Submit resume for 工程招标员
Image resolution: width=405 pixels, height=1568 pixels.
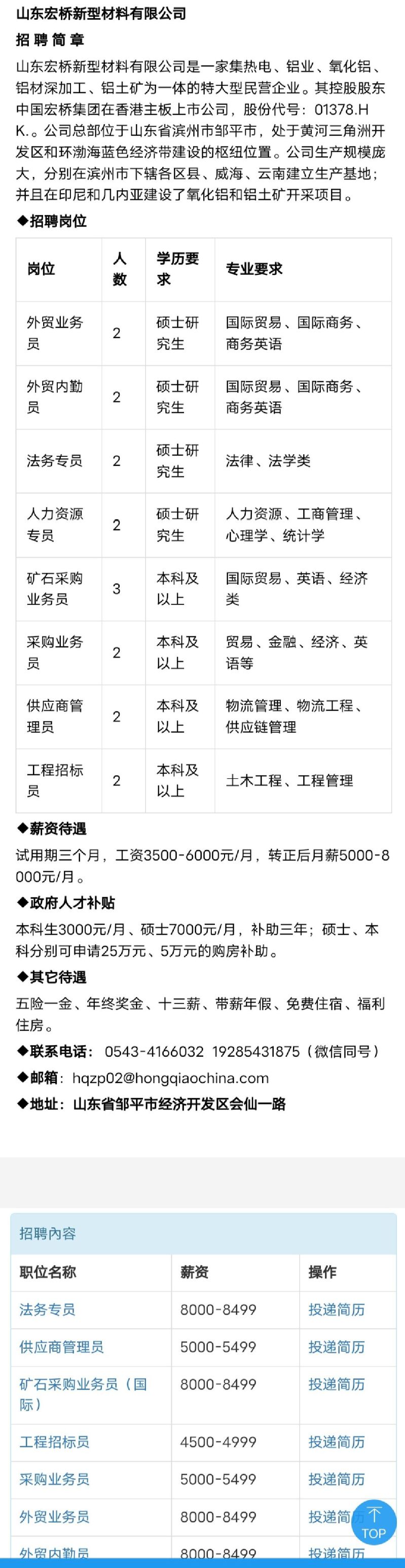336,1442
